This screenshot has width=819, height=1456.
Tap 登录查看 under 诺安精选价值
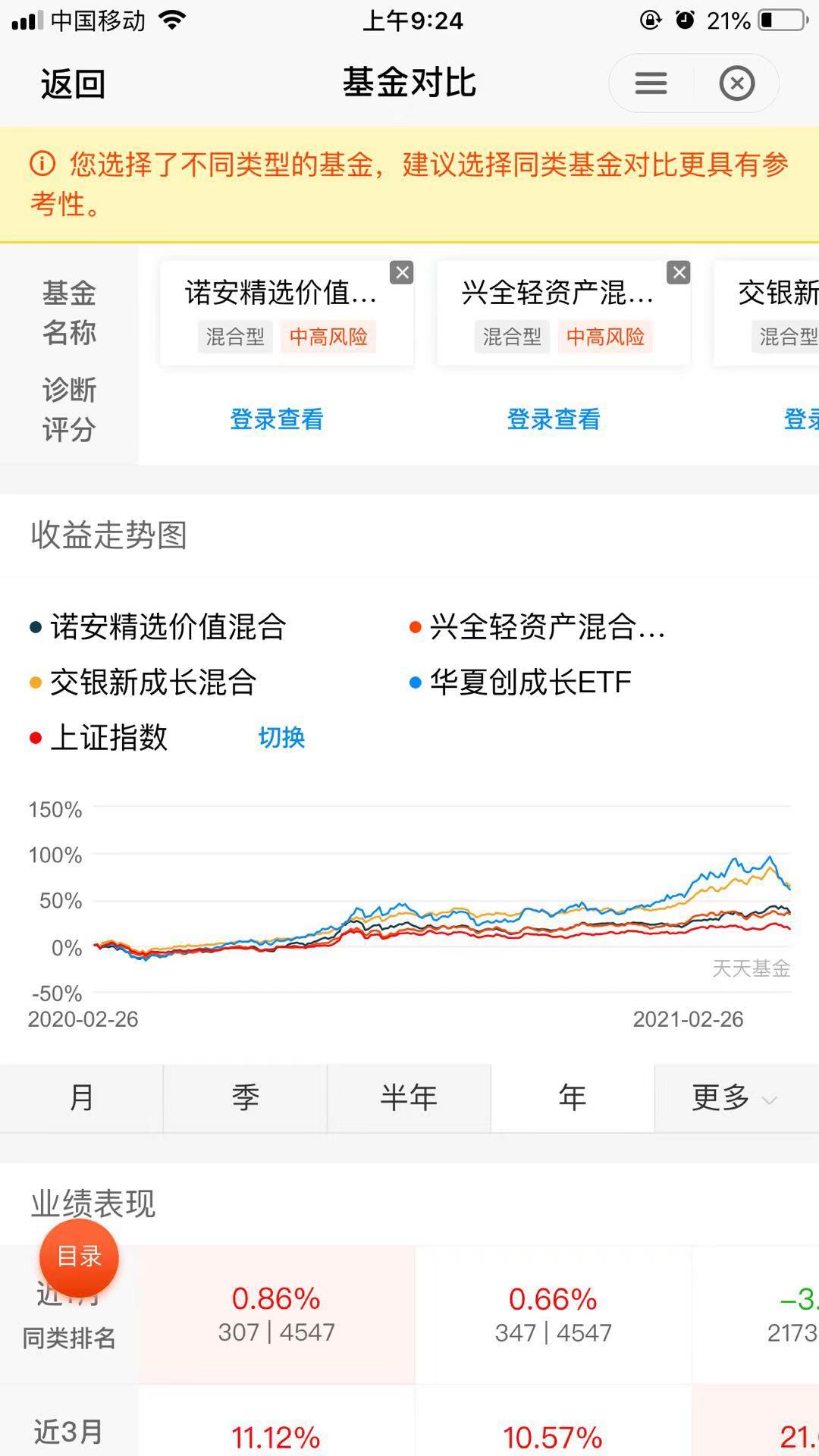coord(277,419)
